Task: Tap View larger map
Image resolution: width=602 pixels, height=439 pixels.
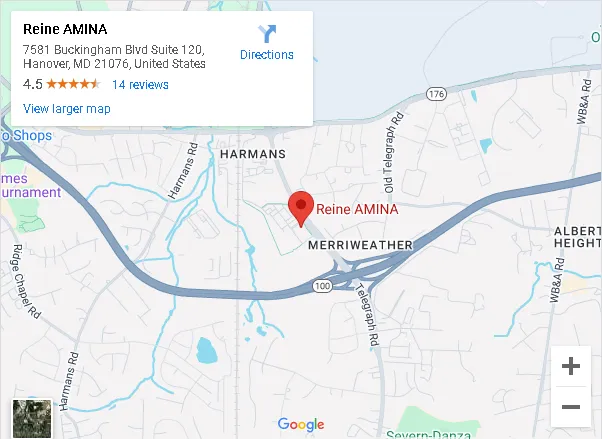Action: click(x=67, y=109)
